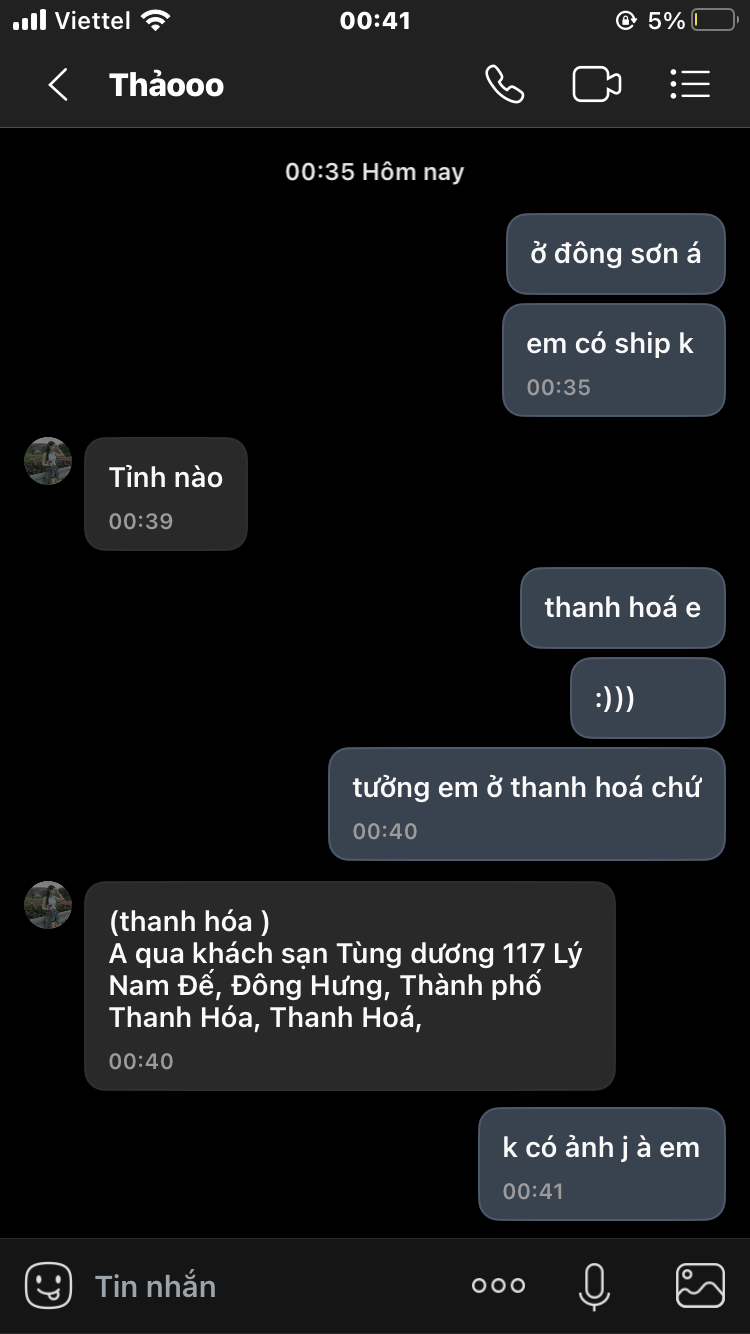Open the photo gallery to attach image
750x1334 pixels.
coord(701,1285)
